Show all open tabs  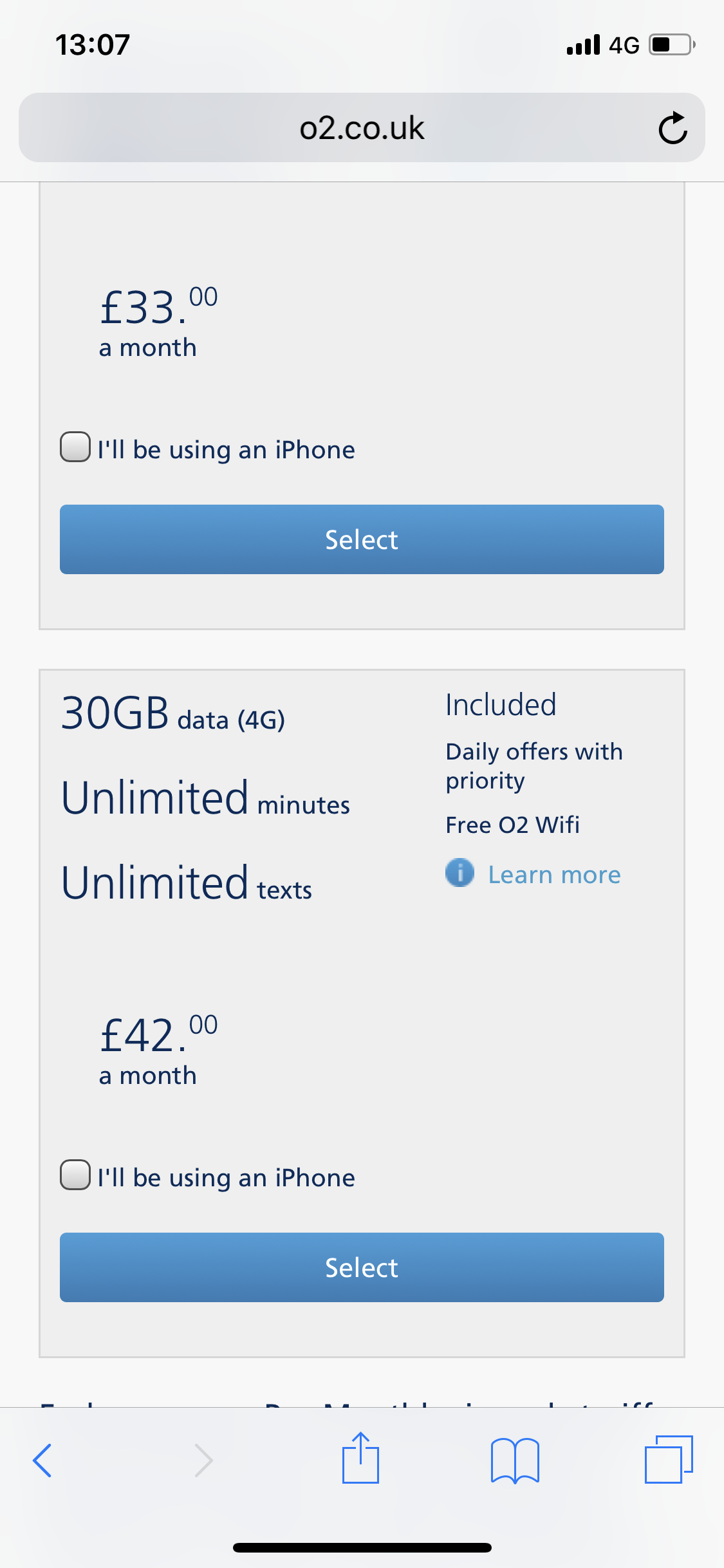669,1459
